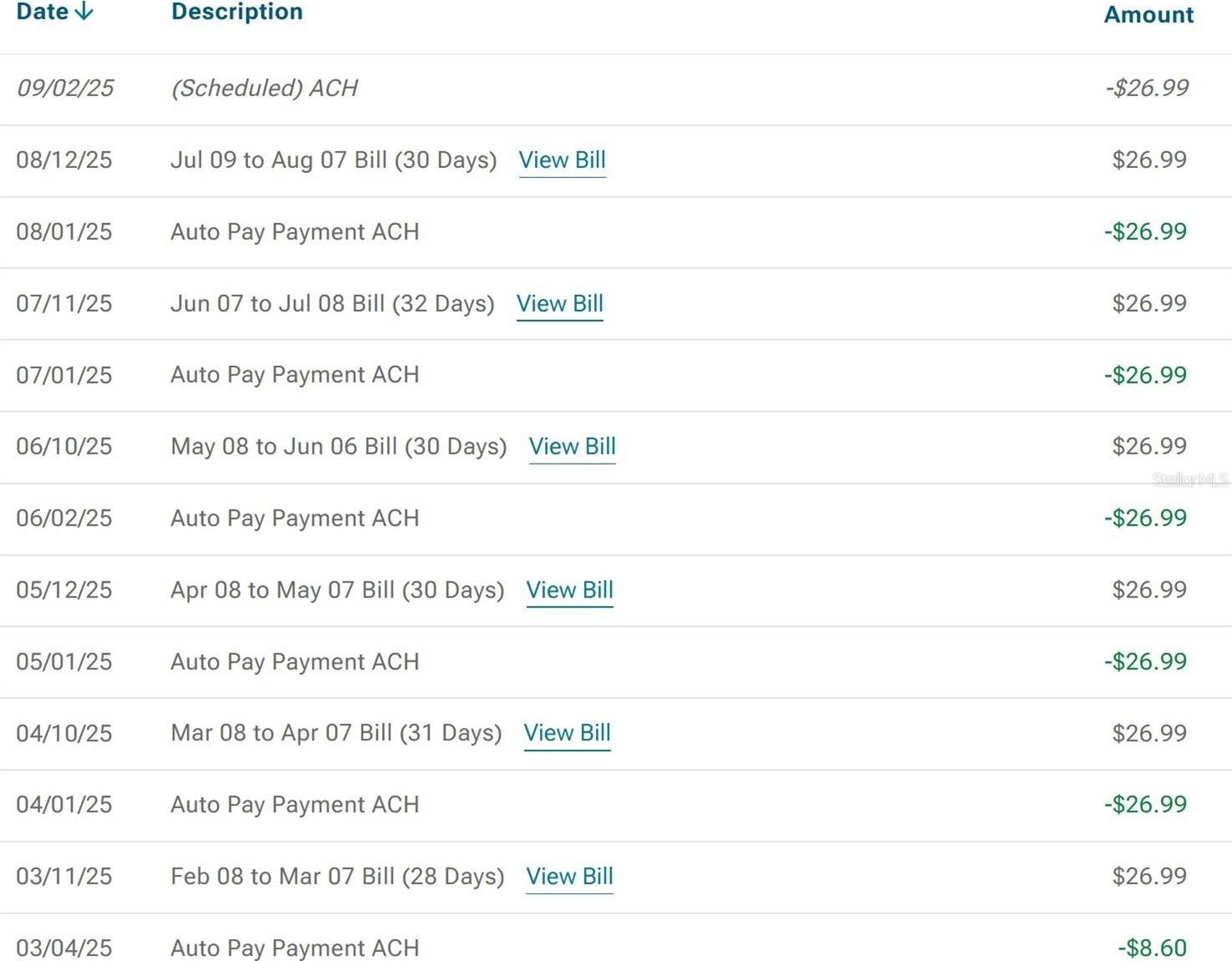Image resolution: width=1232 pixels, height=961 pixels.
Task: Open the Feb 08 to Mar 07 bill
Action: [569, 876]
